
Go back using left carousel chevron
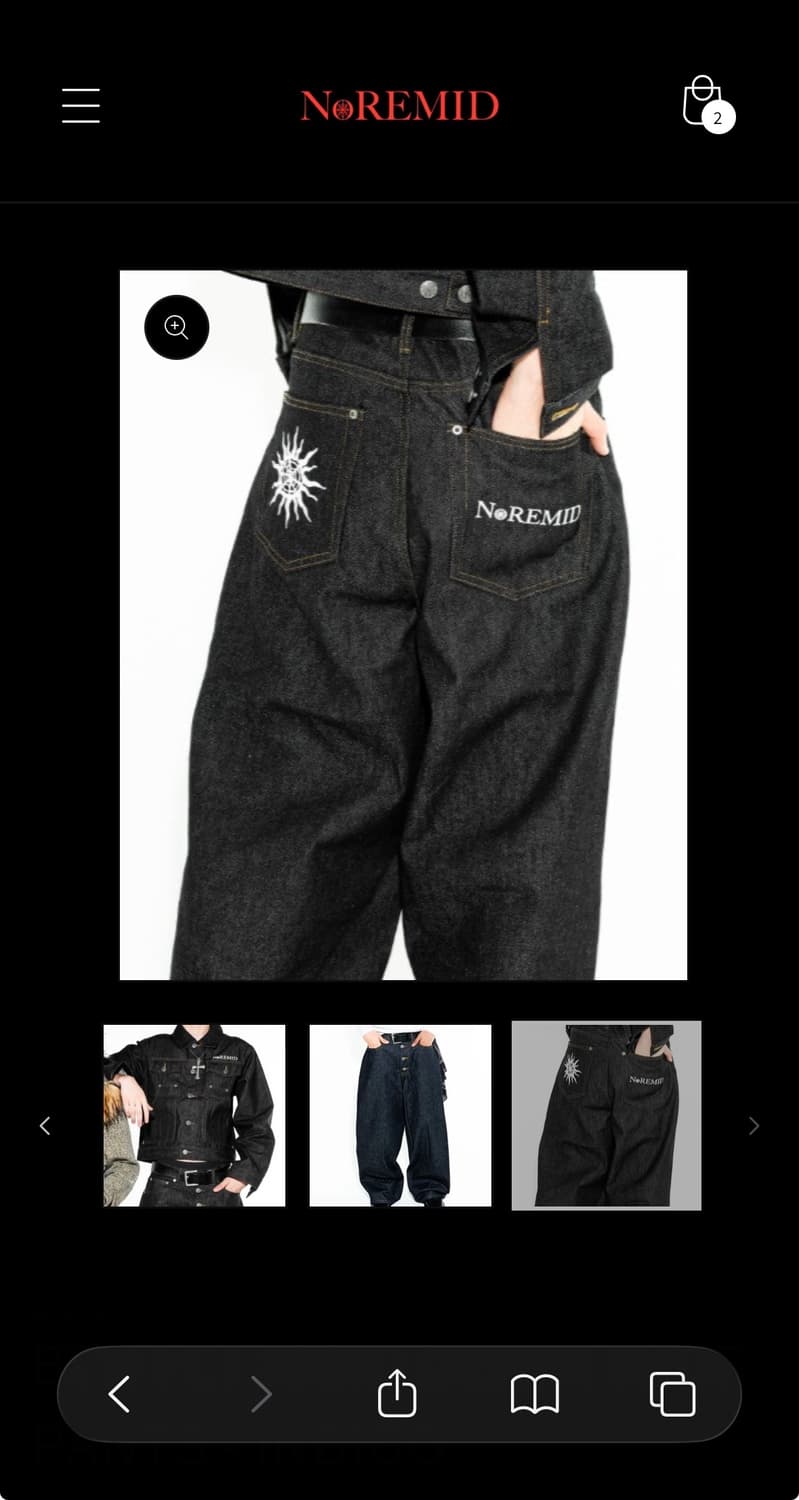[45, 1125]
